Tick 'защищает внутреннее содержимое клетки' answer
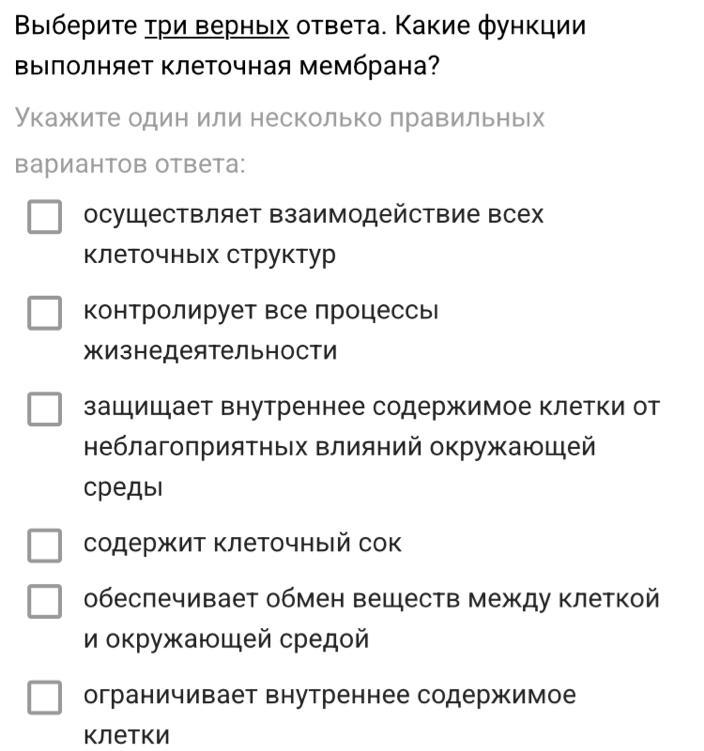704x751 pixels. coord(44,408)
